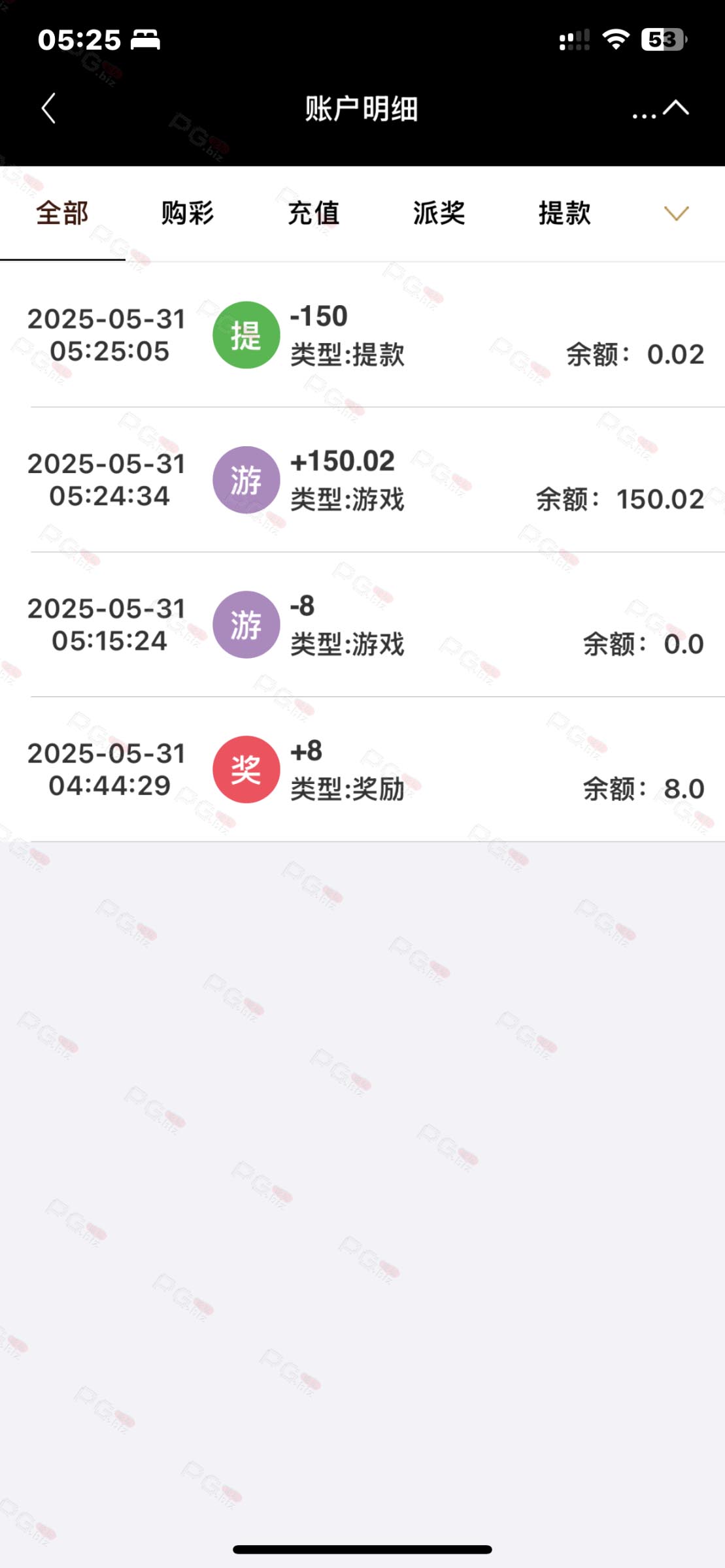The height and width of the screenshot is (1568, 725).
Task: Open the -150 提款 transaction record
Action: pyautogui.click(x=362, y=335)
